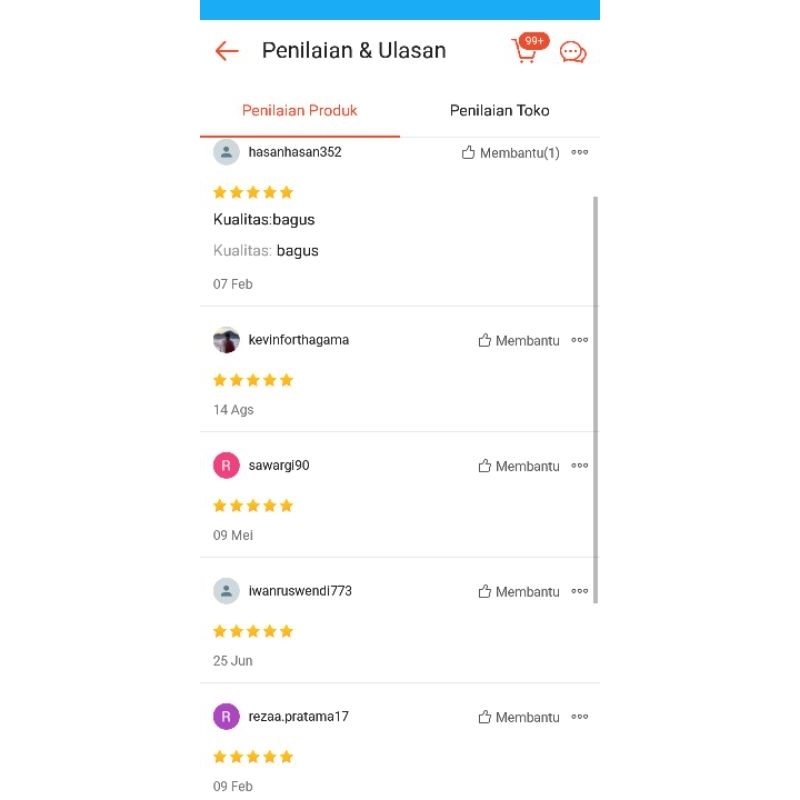The width and height of the screenshot is (800, 800).
Task: Mark iwanruswendi773's review as Membantu
Action: tap(518, 592)
